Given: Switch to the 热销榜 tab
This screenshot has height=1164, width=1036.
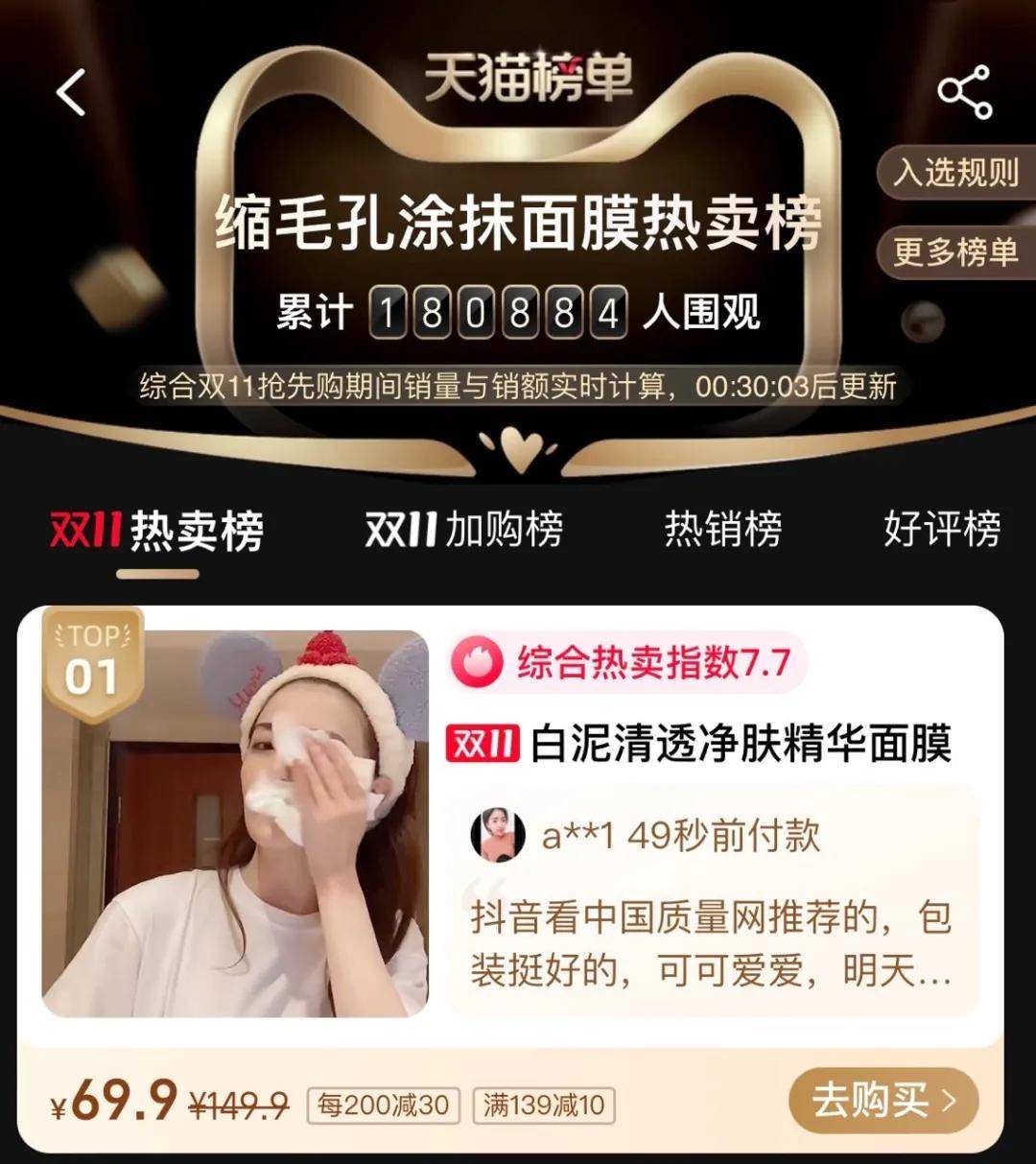Looking at the screenshot, I should point(723,530).
